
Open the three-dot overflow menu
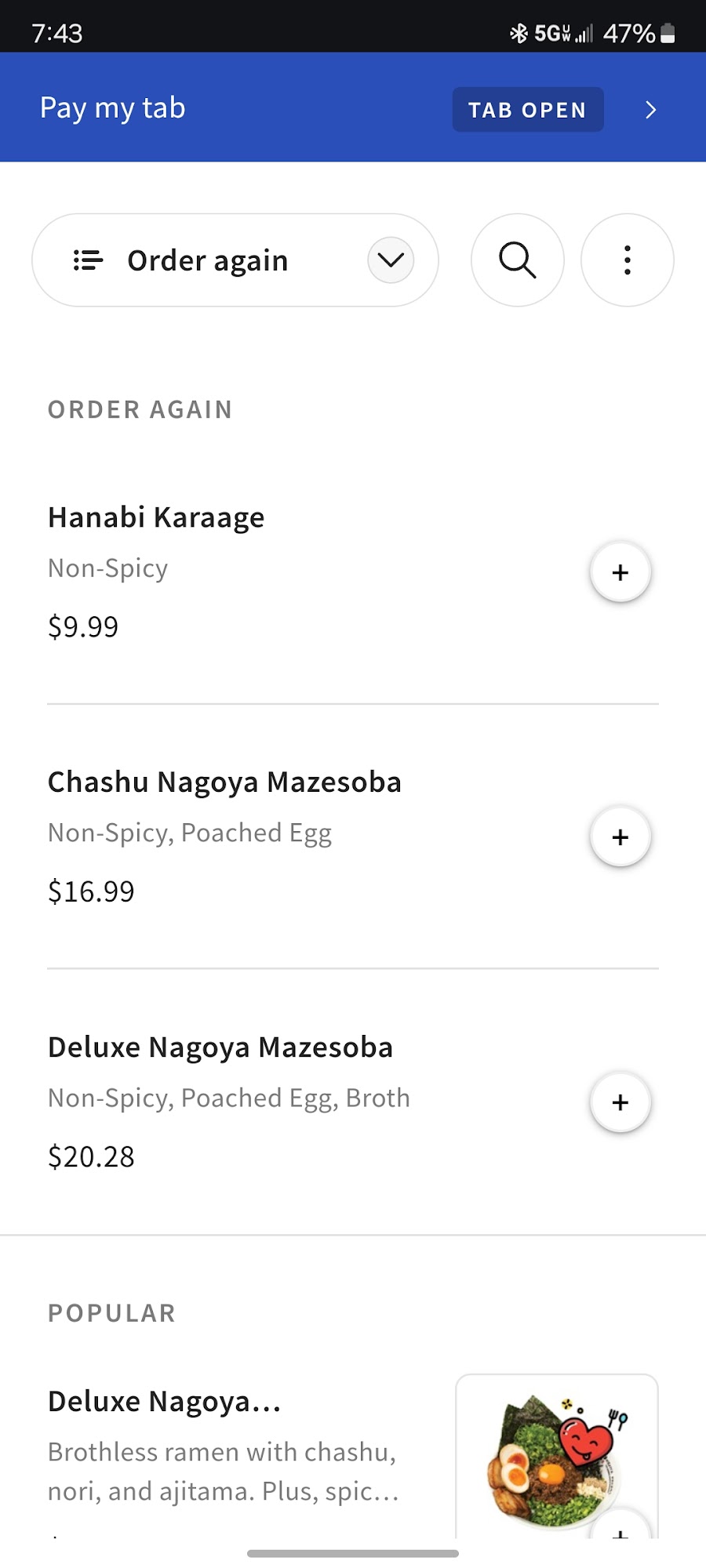627,260
